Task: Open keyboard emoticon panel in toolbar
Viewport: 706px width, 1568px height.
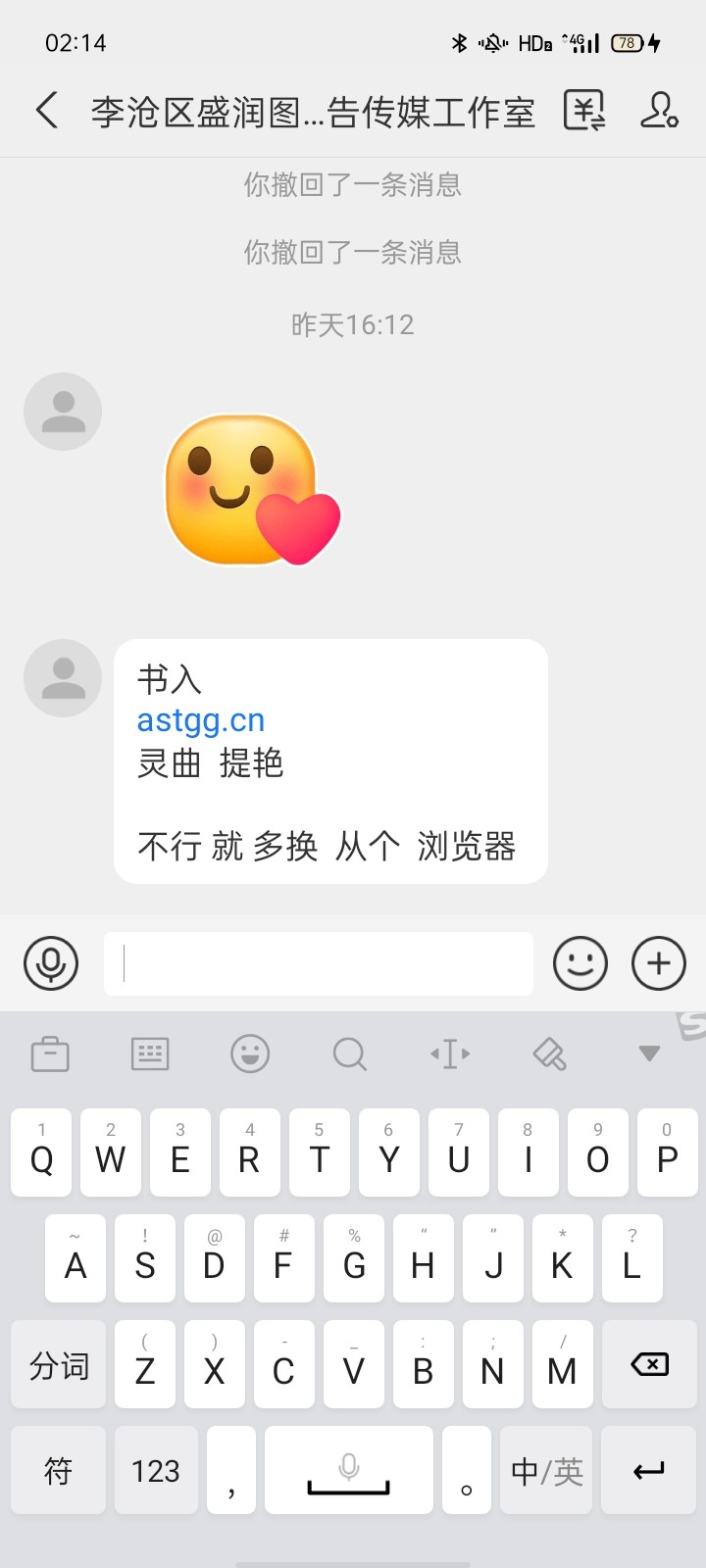Action: pos(250,1054)
